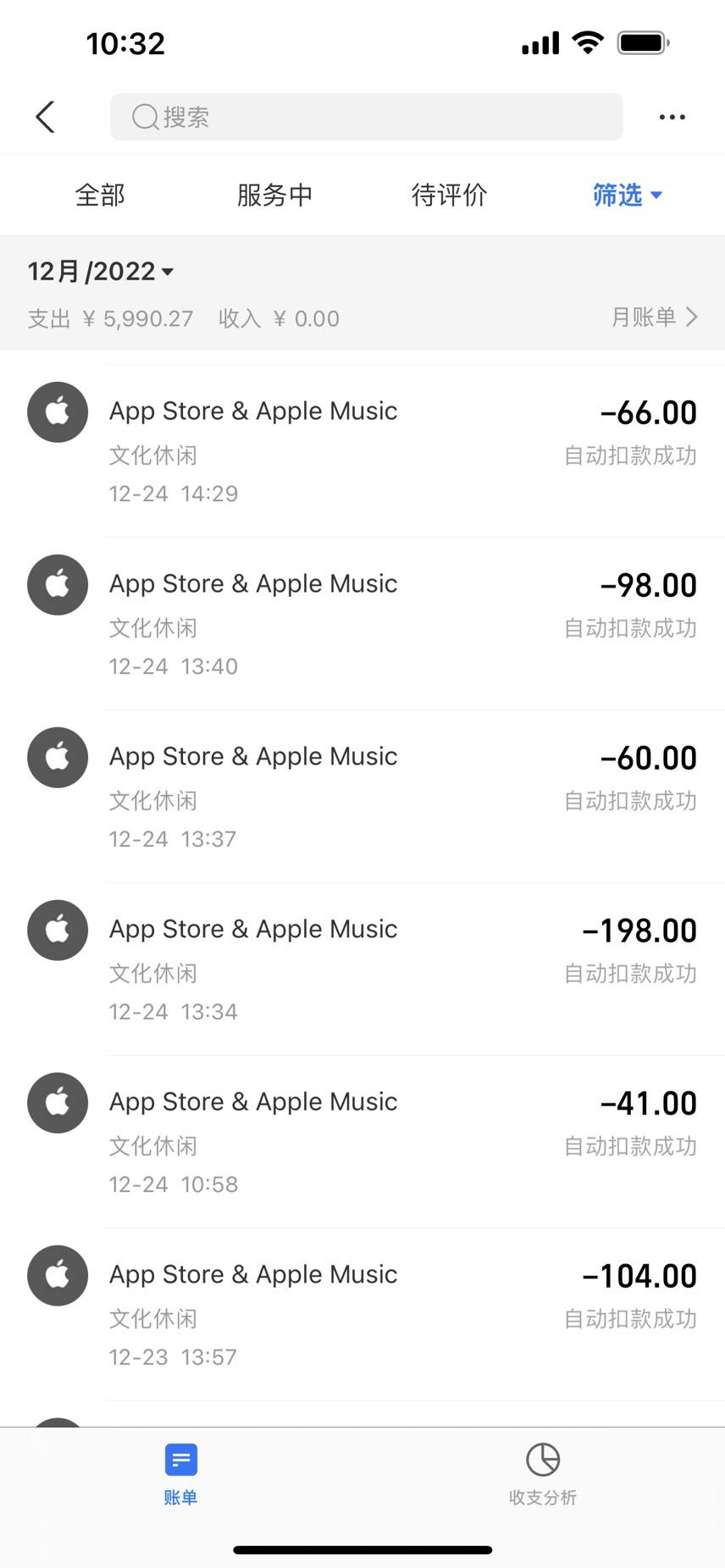Open the 月账单 monthly statement
The width and height of the screenshot is (725, 1568).
[655, 317]
